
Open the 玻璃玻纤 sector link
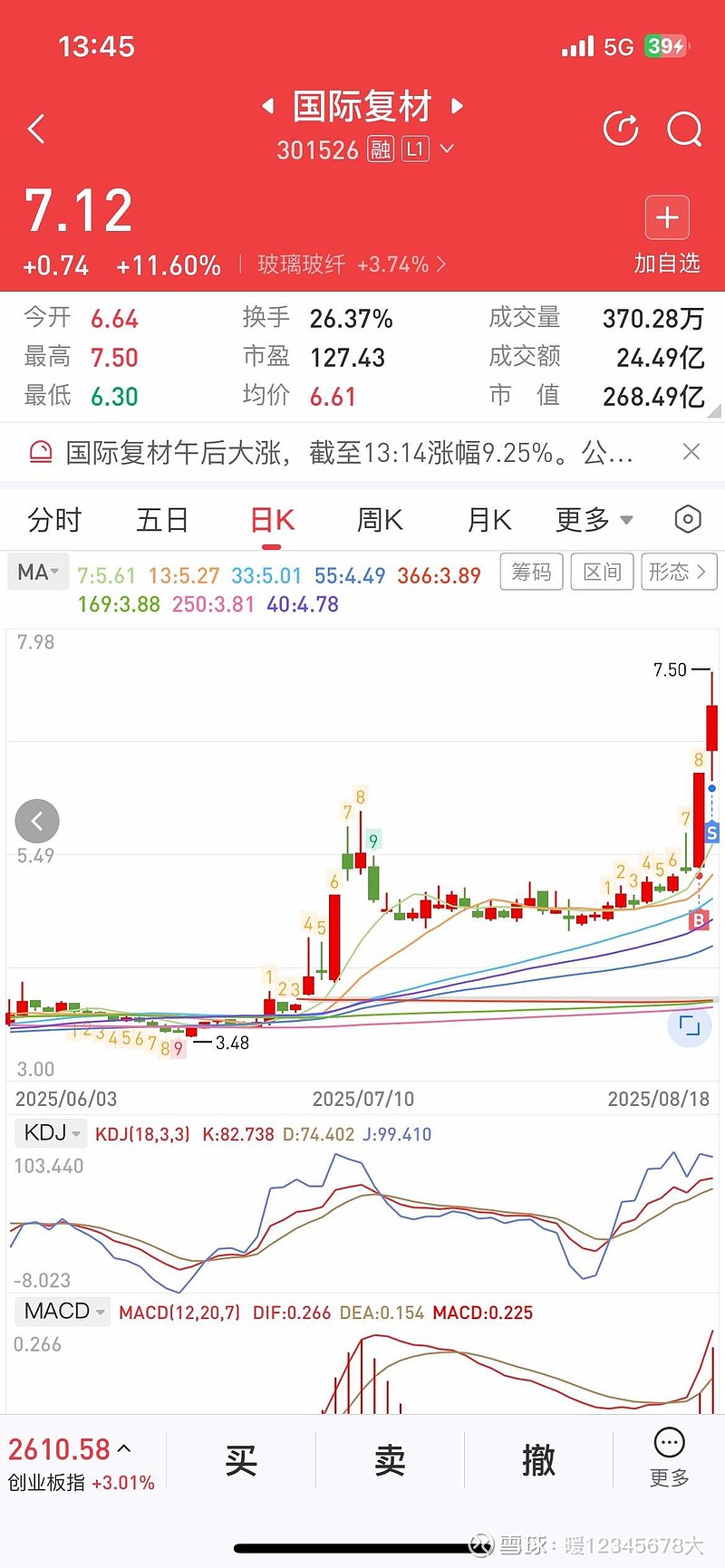click(352, 265)
